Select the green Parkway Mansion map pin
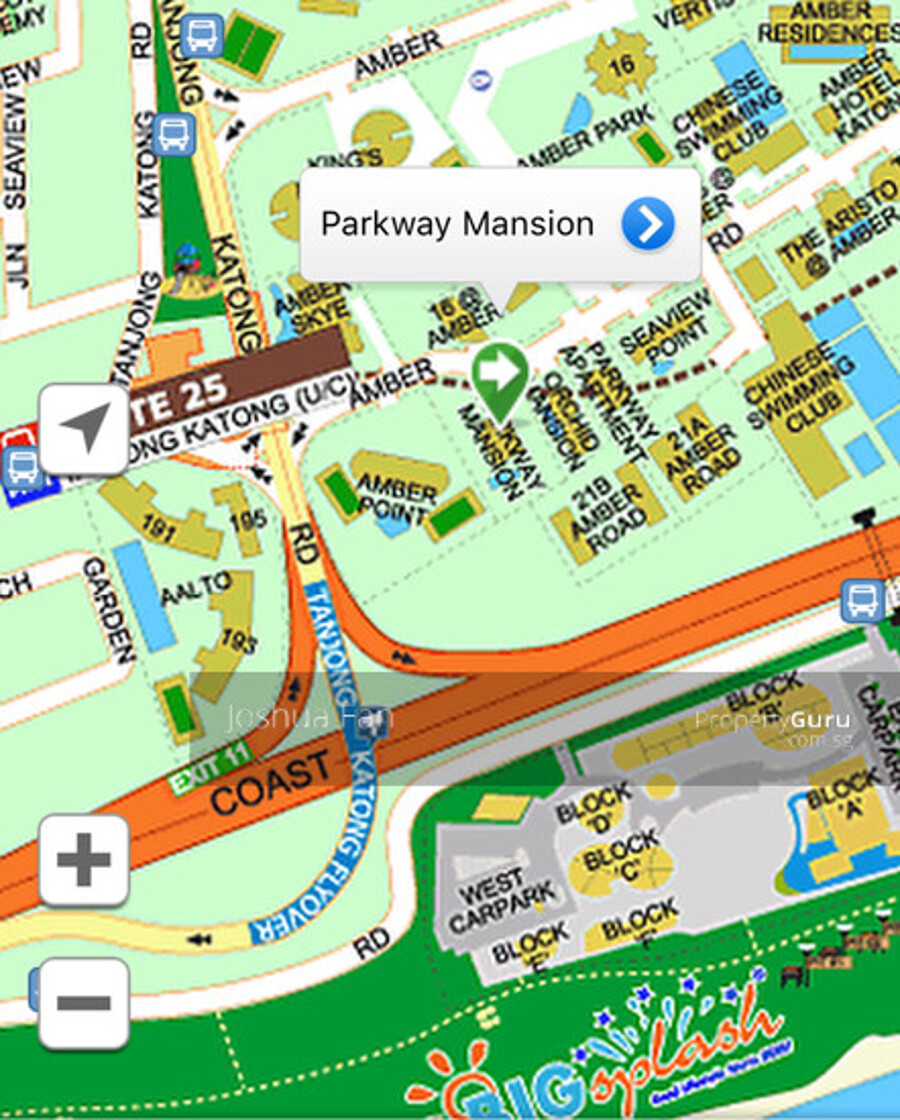 click(x=500, y=375)
